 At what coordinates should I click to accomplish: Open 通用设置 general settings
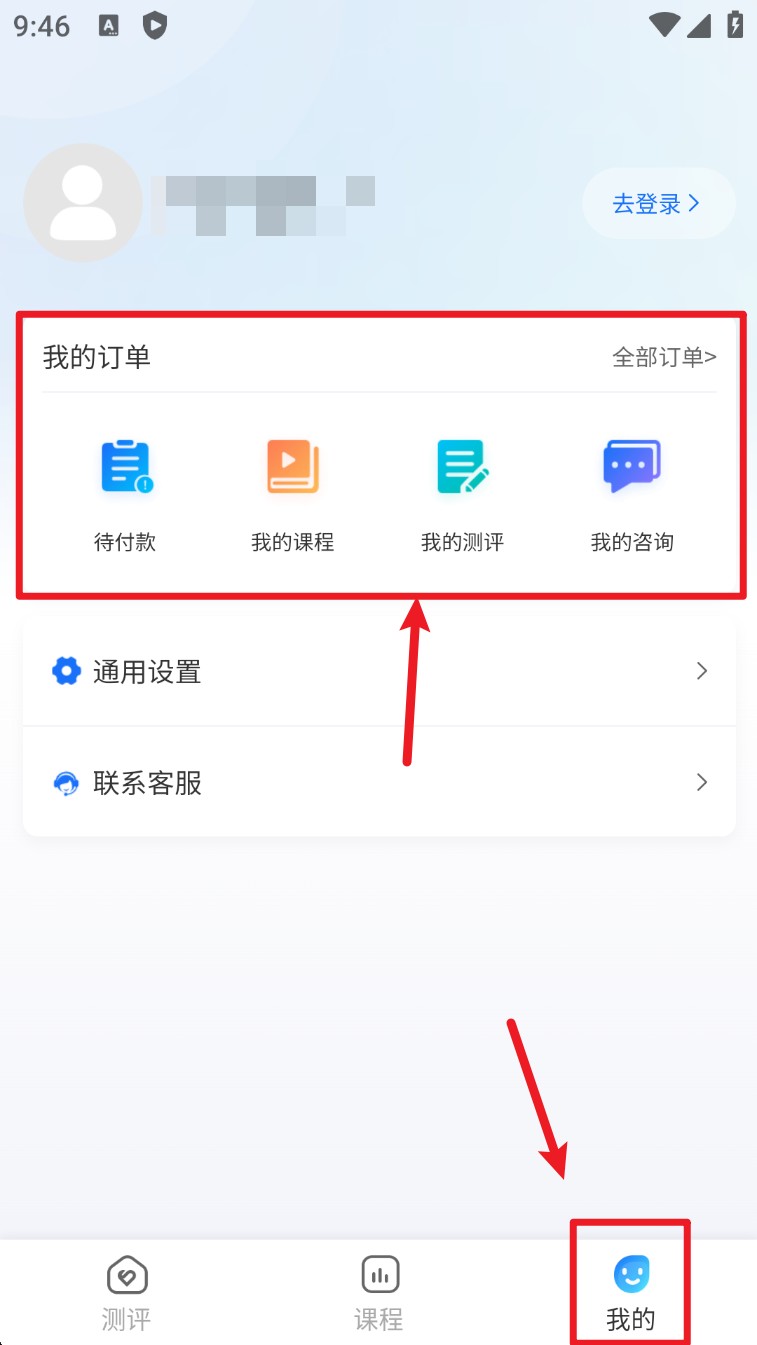[x=378, y=672]
